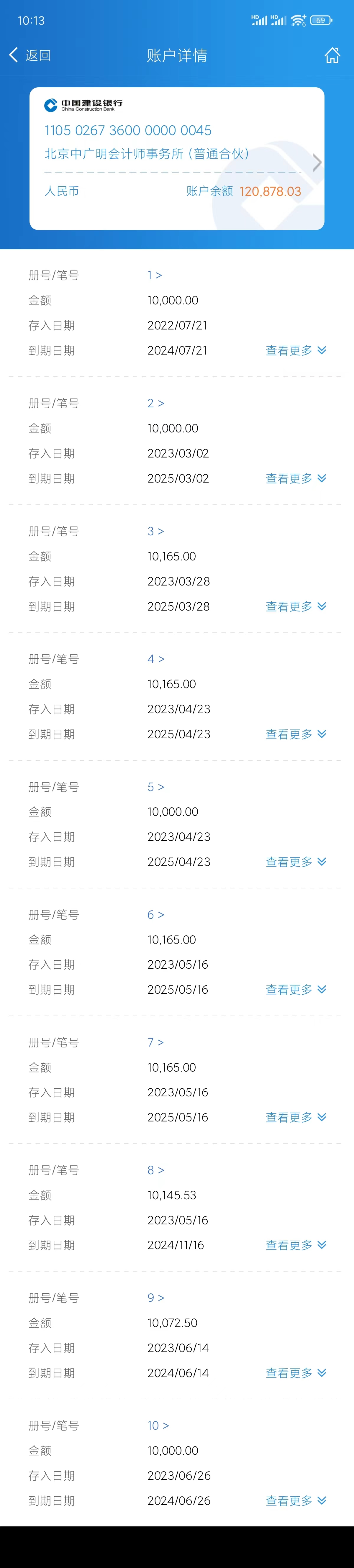
Task: Expand 查看更多 for the 2023/03/02 deposit
Action: 296,478
